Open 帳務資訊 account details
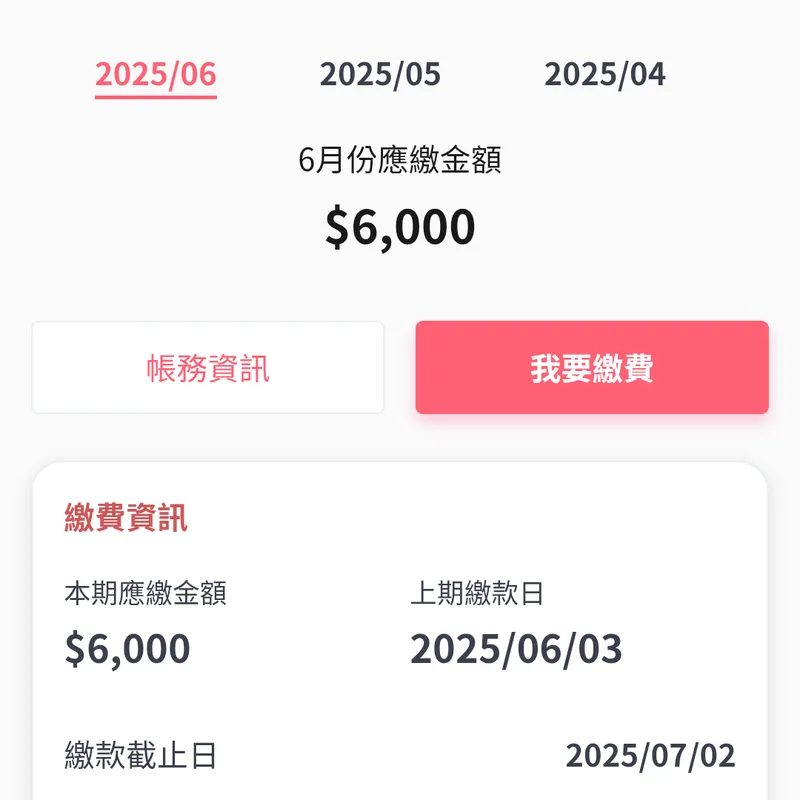 point(208,368)
